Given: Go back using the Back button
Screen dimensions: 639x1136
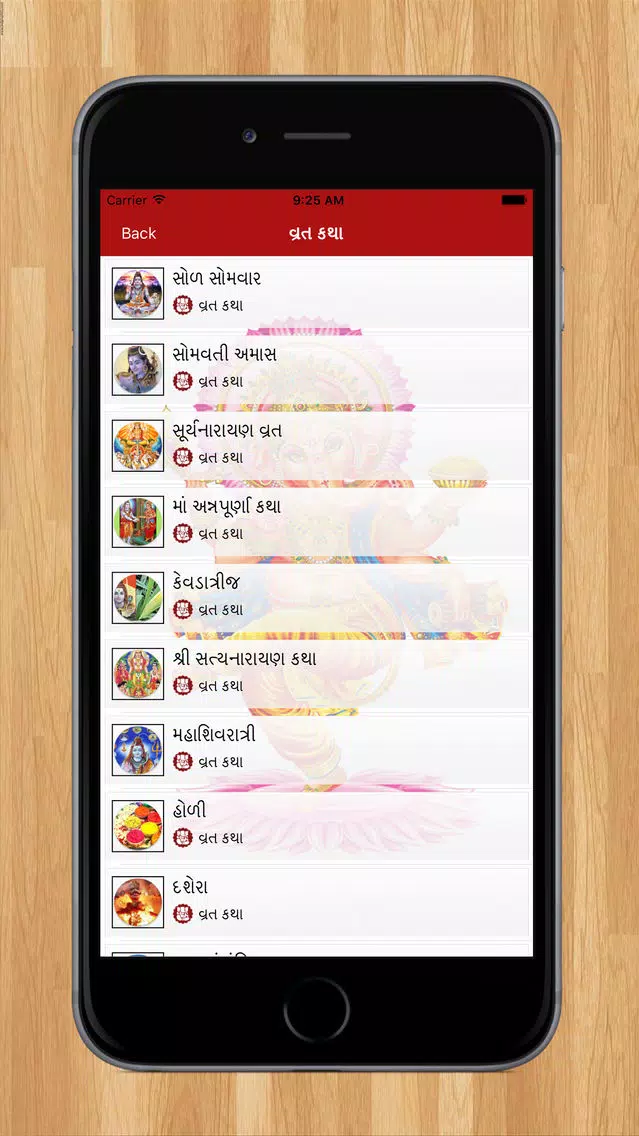Looking at the screenshot, I should [x=138, y=233].
